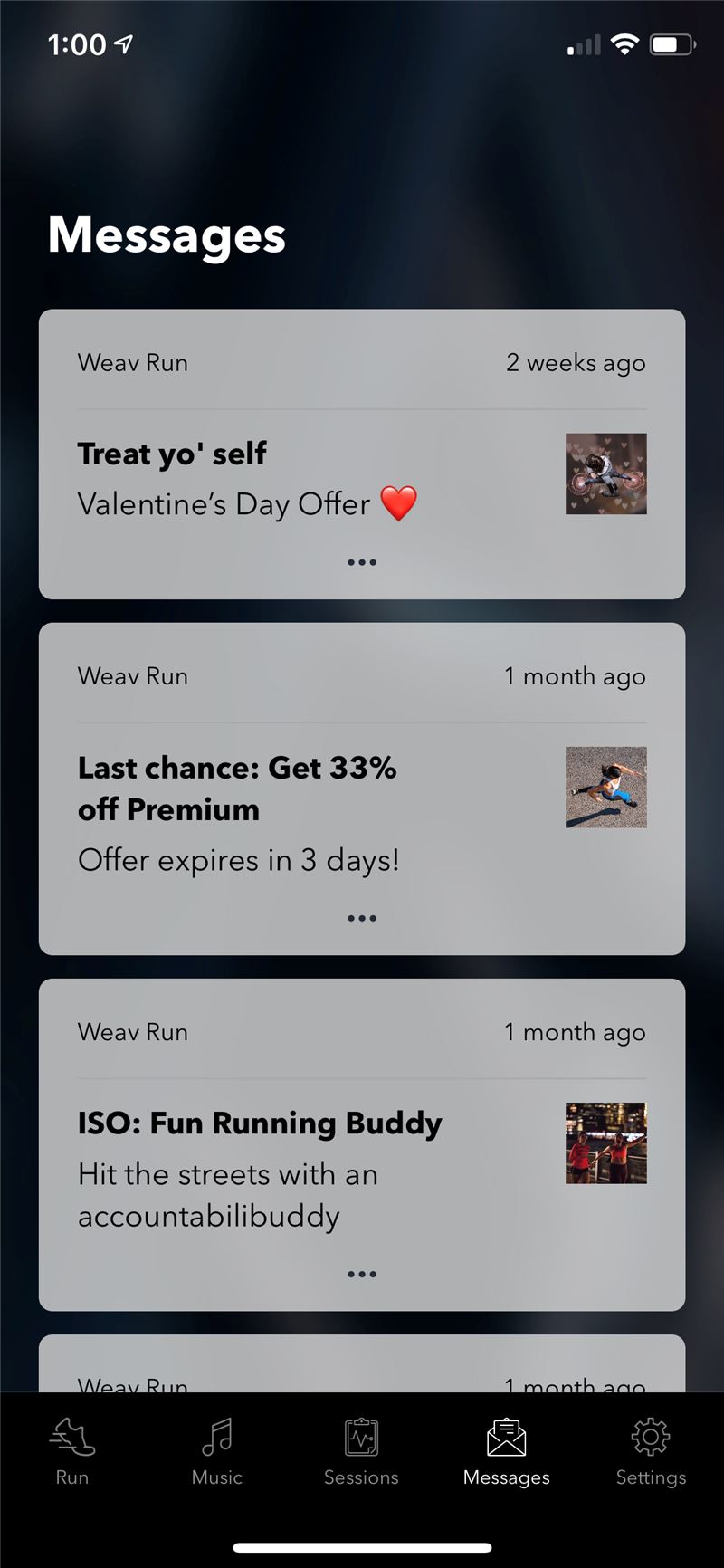Open the Treat yo' self message
This screenshot has width=724, height=1568.
click(x=362, y=454)
